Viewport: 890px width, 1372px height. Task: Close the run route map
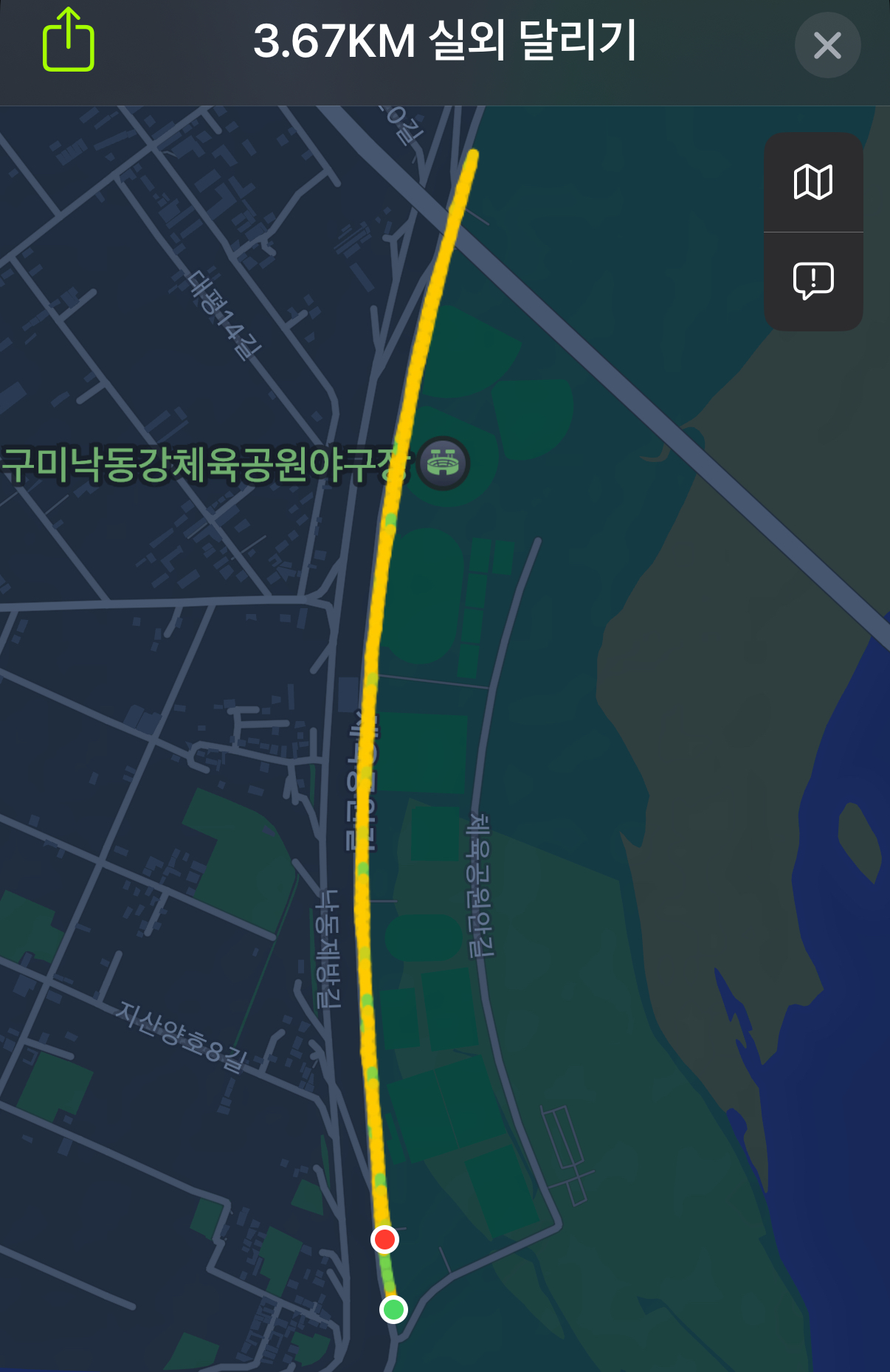click(x=827, y=46)
